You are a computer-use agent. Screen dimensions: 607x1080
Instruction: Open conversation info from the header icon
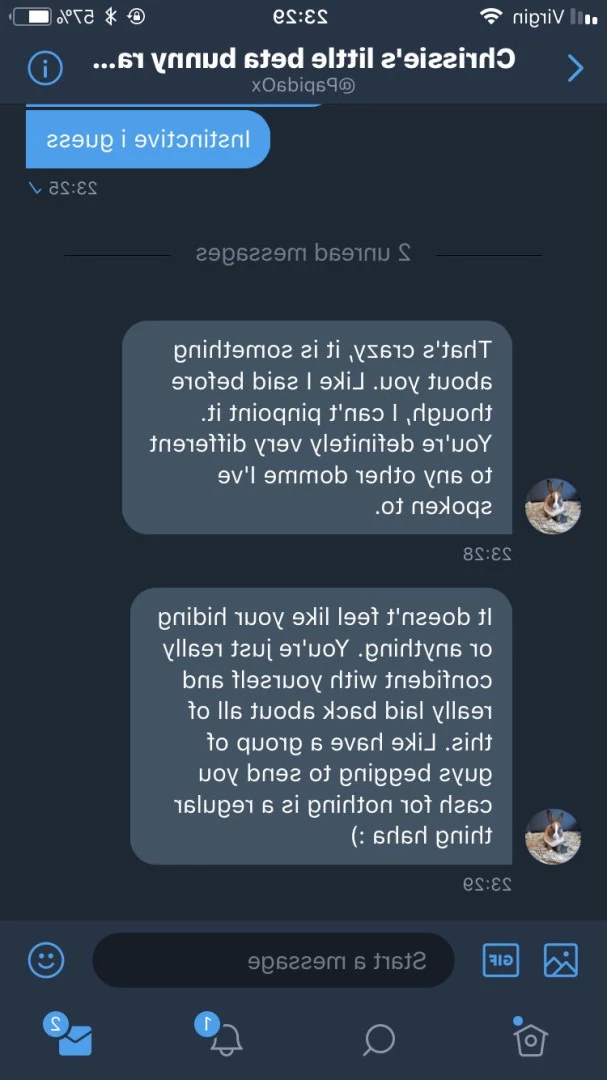coord(45,68)
